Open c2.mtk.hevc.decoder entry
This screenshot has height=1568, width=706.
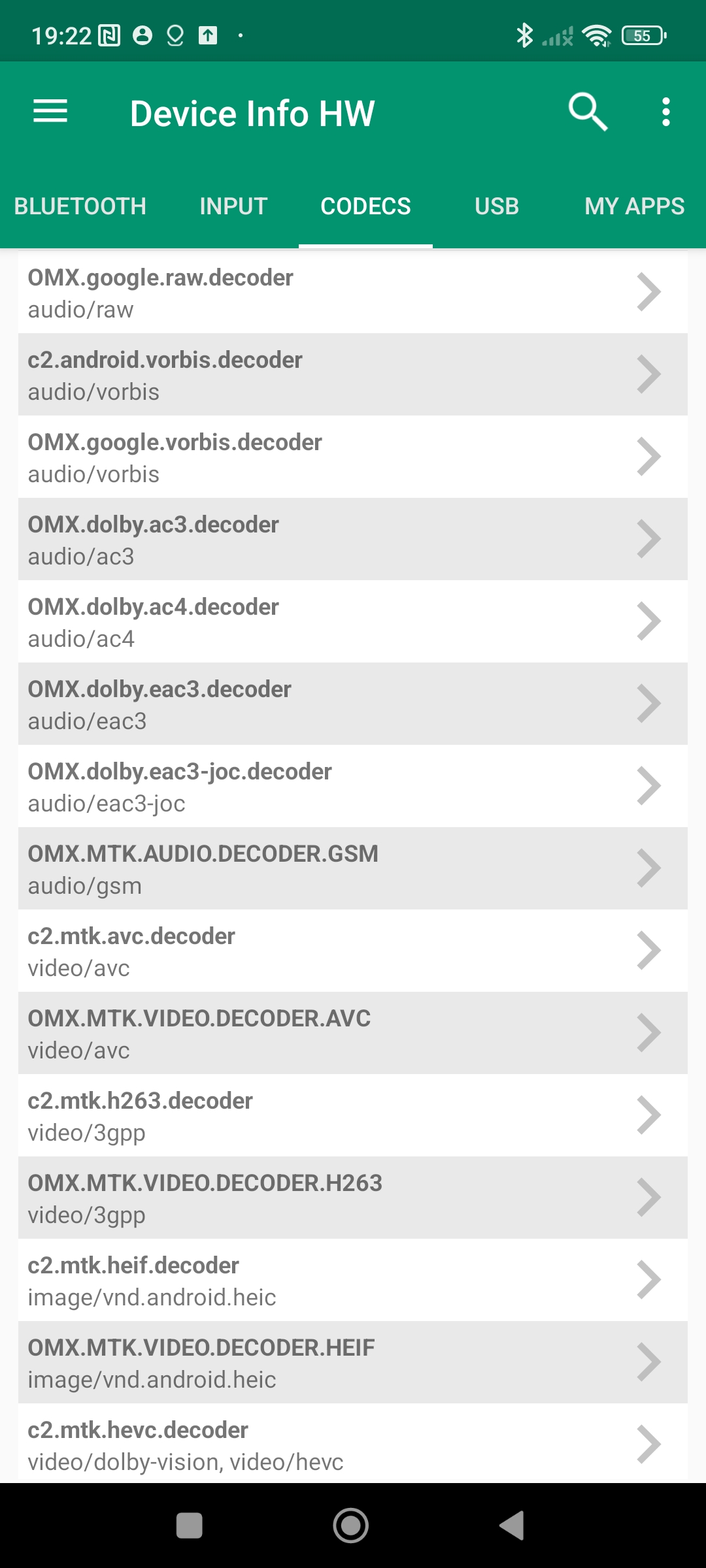353,1444
